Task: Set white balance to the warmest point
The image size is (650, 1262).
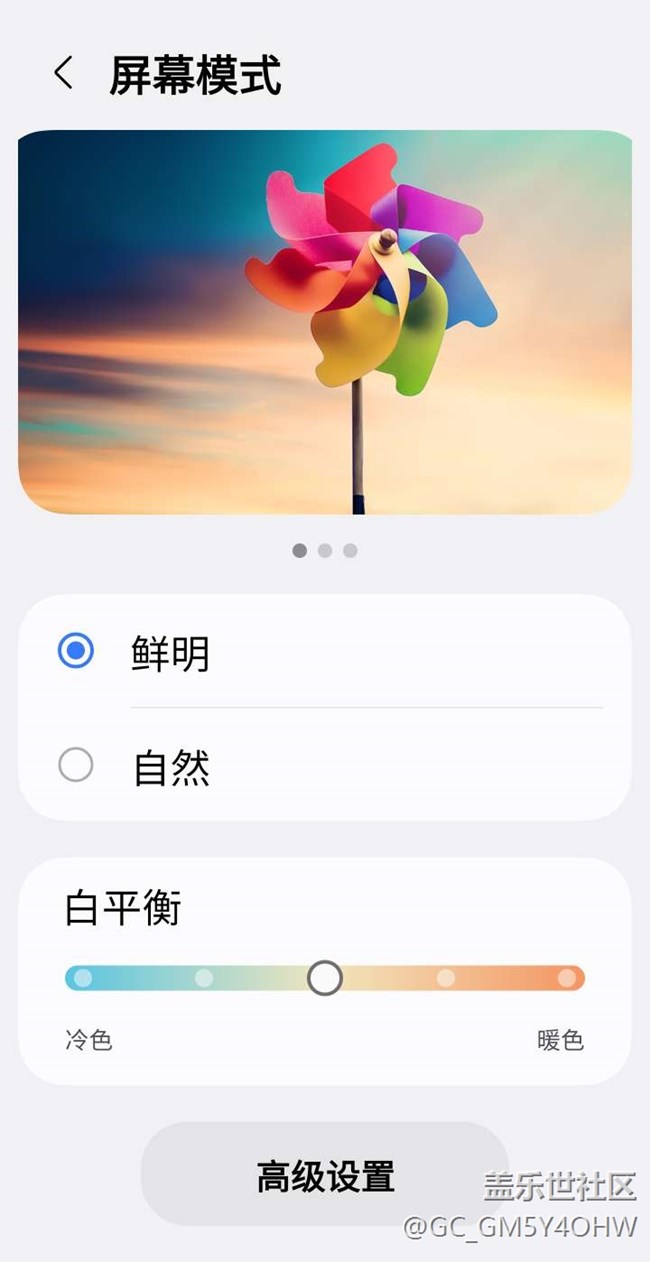Action: click(567, 978)
